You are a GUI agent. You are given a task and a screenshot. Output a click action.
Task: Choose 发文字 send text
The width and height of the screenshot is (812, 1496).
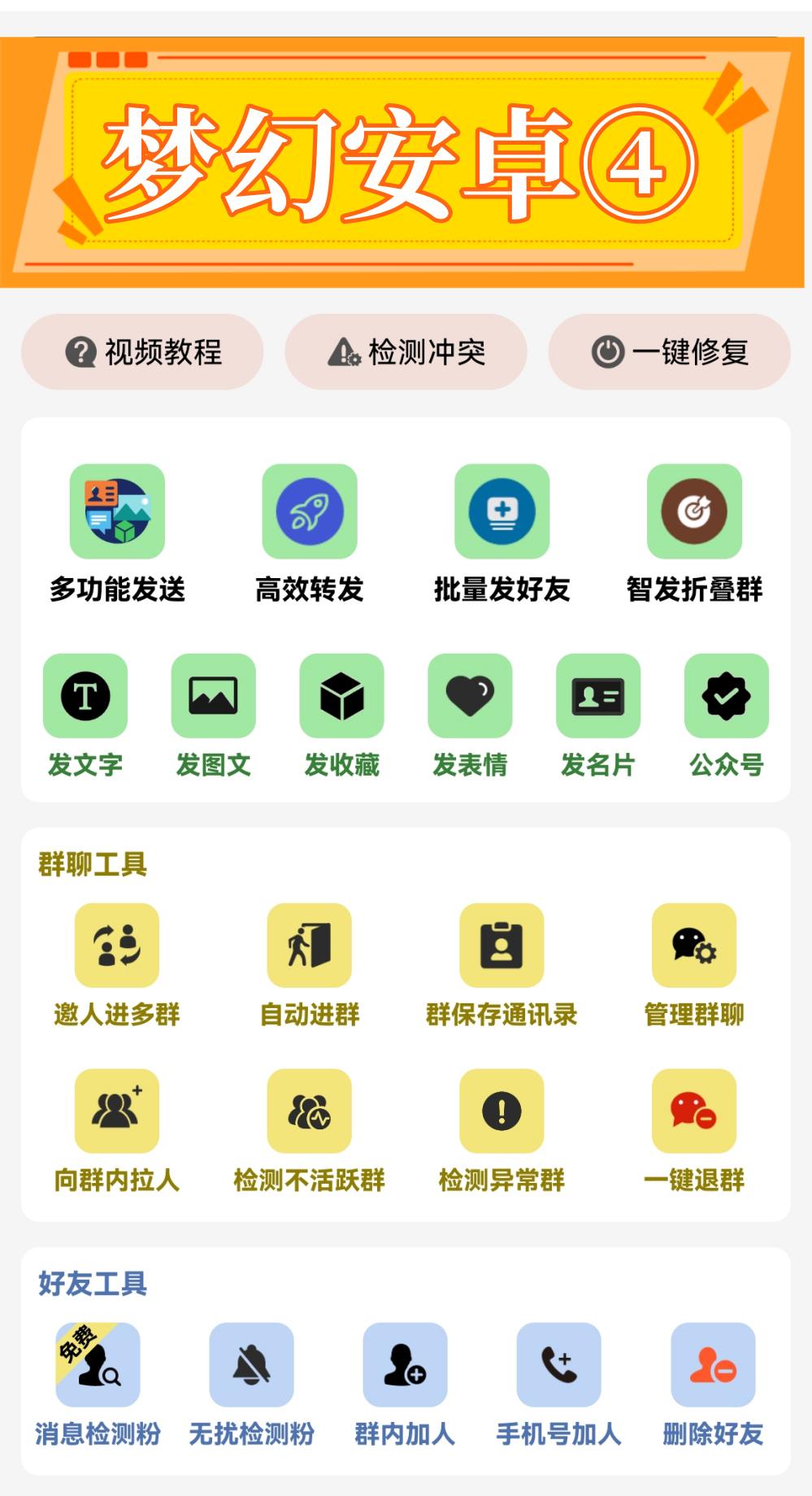tap(85, 697)
